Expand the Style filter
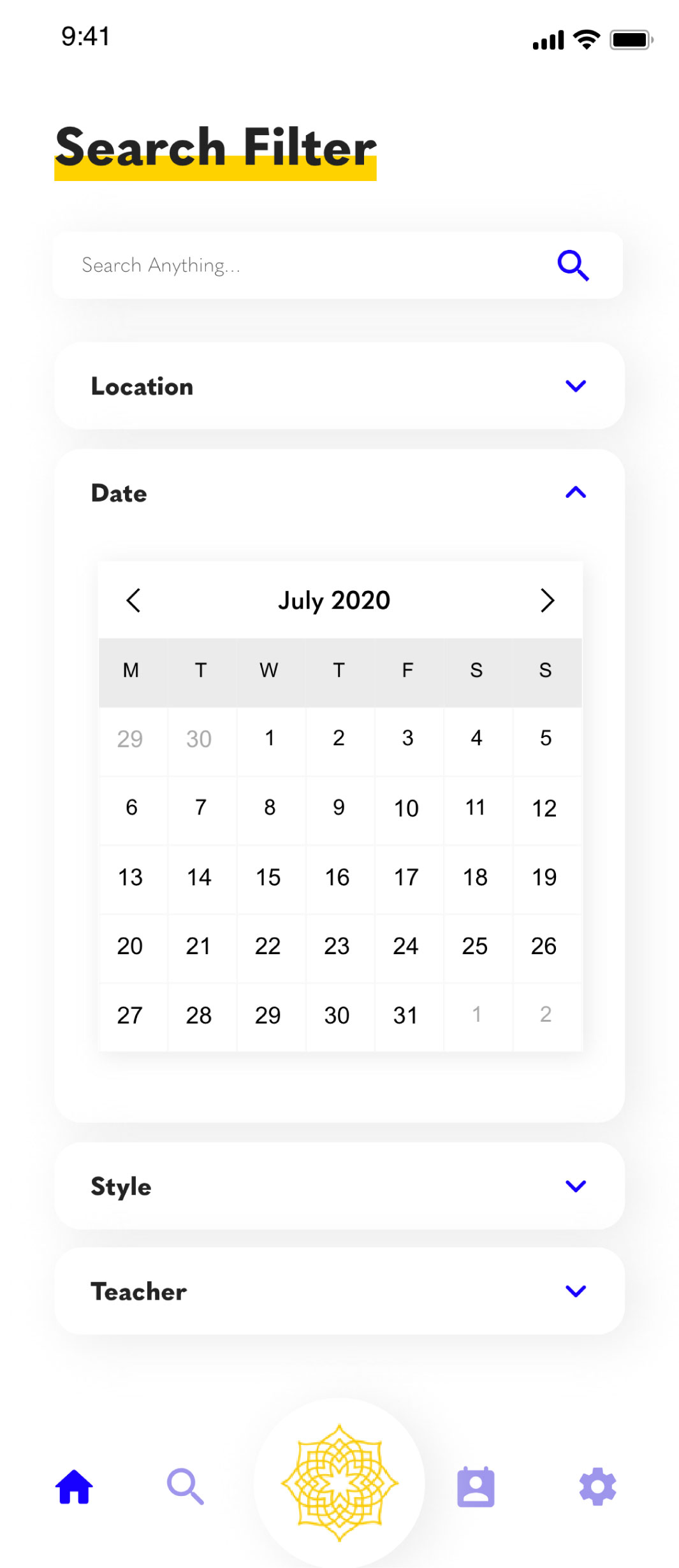 pyautogui.click(x=575, y=1186)
